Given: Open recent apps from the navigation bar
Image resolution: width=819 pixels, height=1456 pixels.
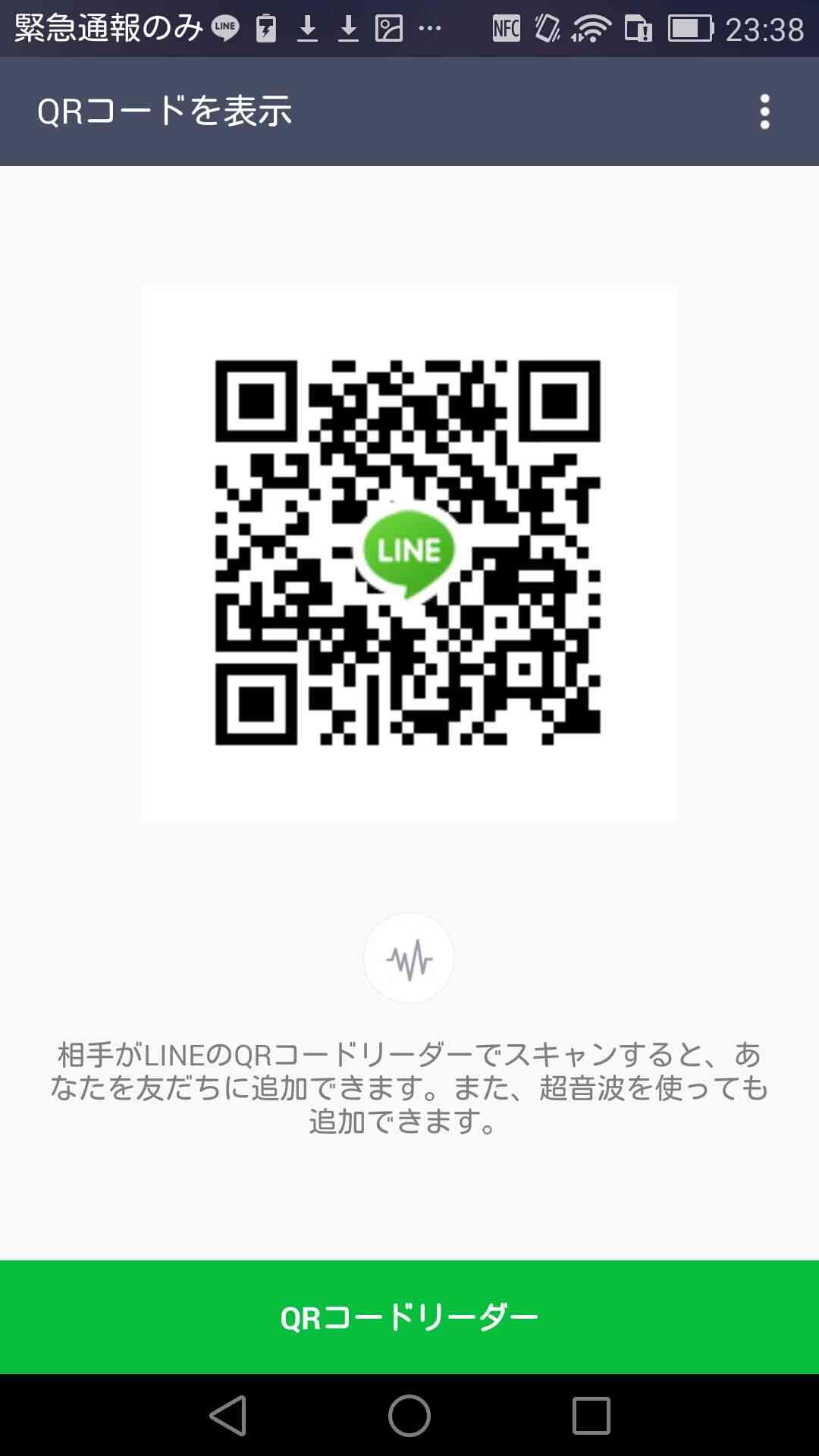Looking at the screenshot, I should click(591, 1415).
